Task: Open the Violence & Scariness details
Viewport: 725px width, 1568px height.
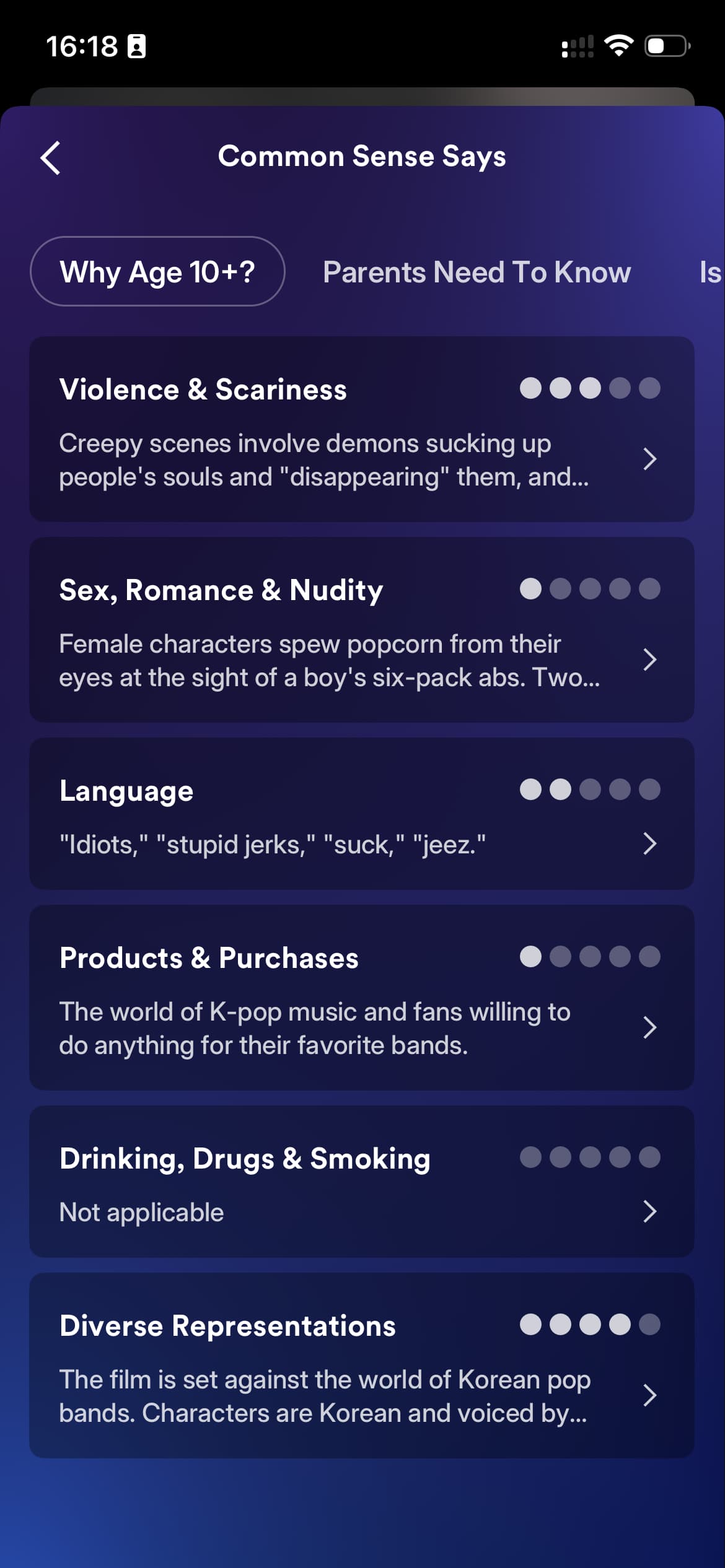Action: point(361,429)
